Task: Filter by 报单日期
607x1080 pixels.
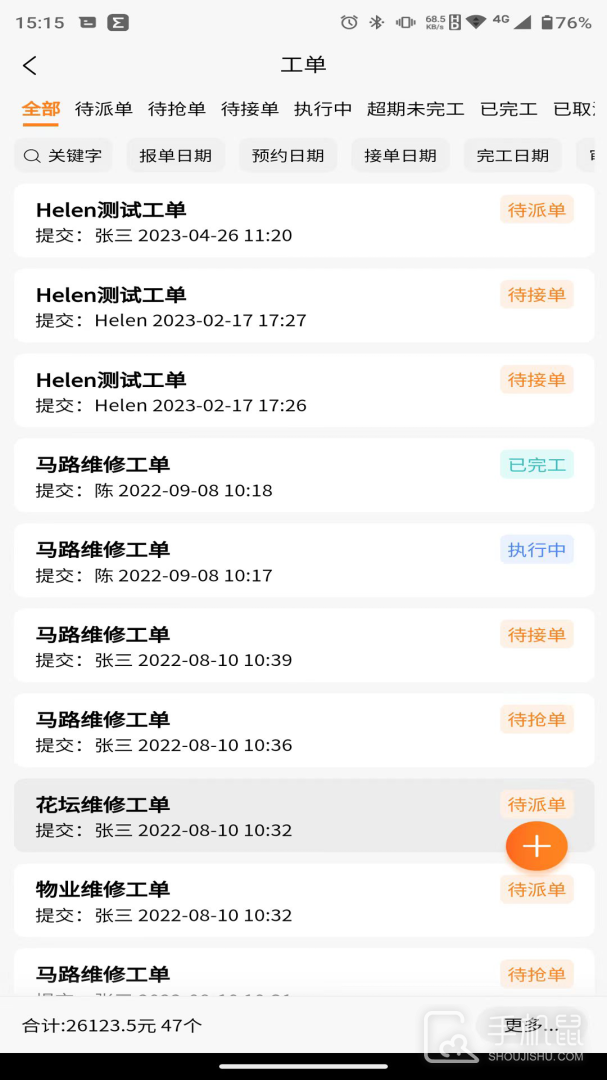Action: pos(176,156)
